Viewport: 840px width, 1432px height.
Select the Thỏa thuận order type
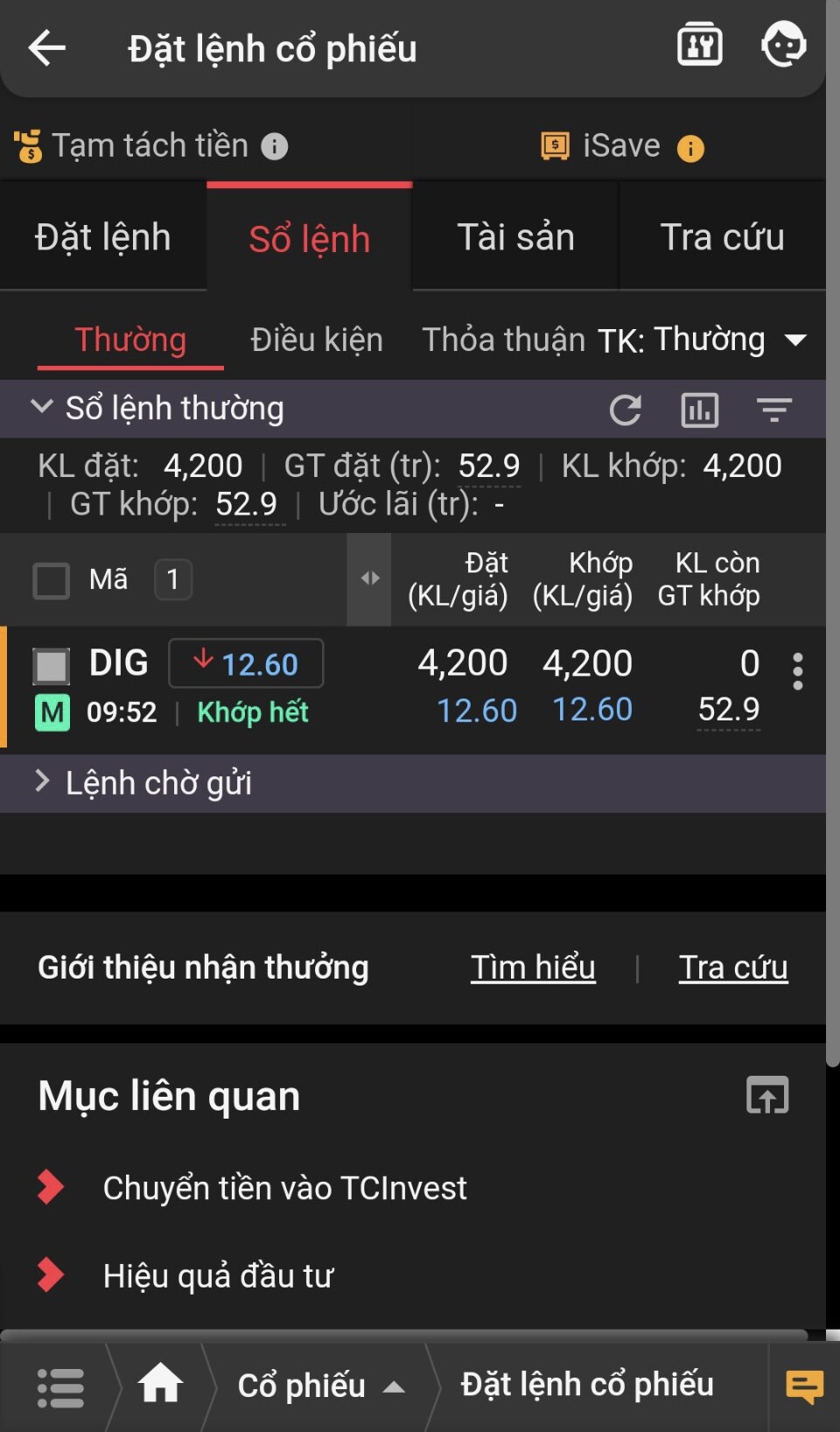(503, 340)
